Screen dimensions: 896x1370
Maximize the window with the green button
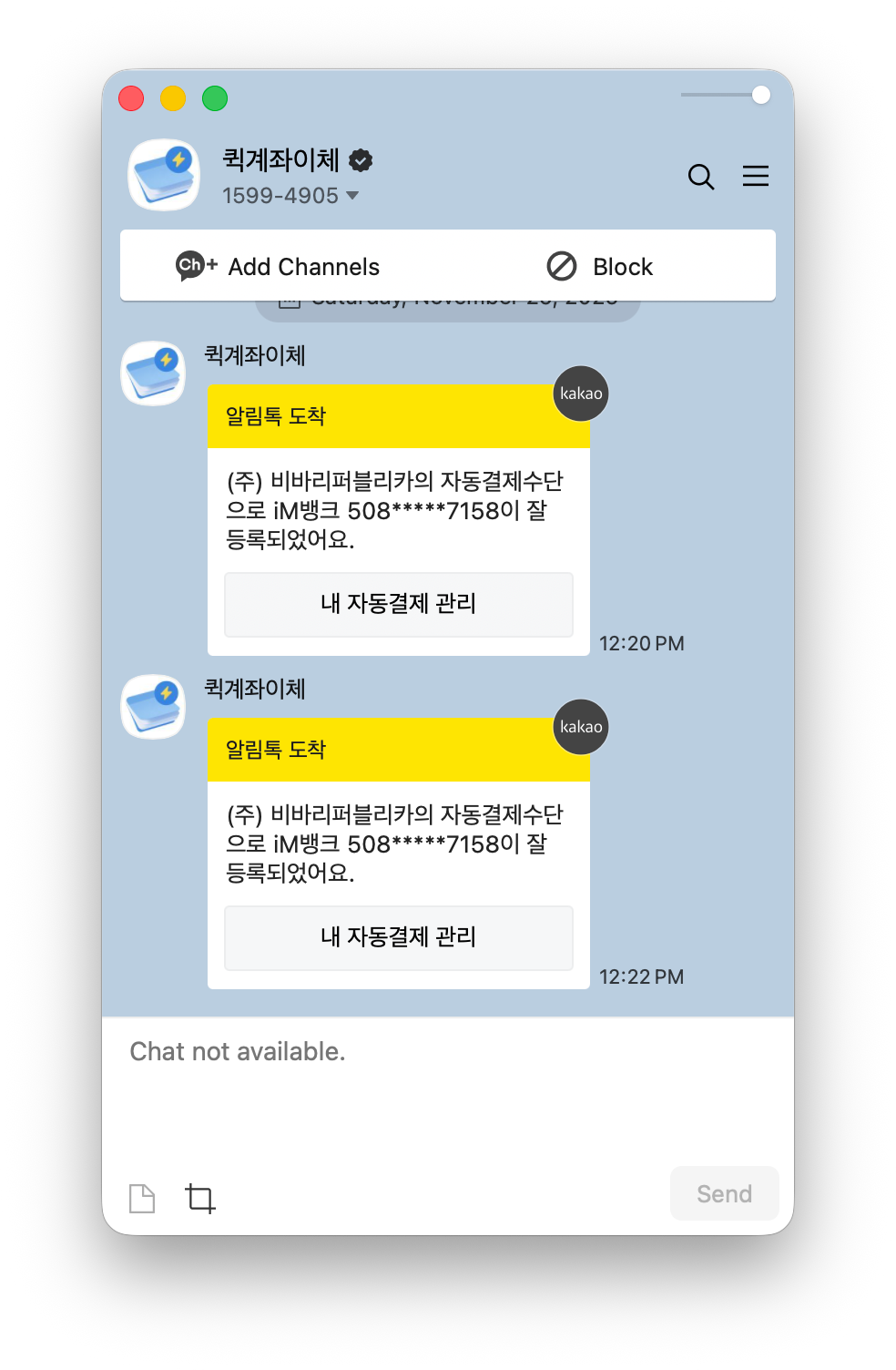click(215, 98)
